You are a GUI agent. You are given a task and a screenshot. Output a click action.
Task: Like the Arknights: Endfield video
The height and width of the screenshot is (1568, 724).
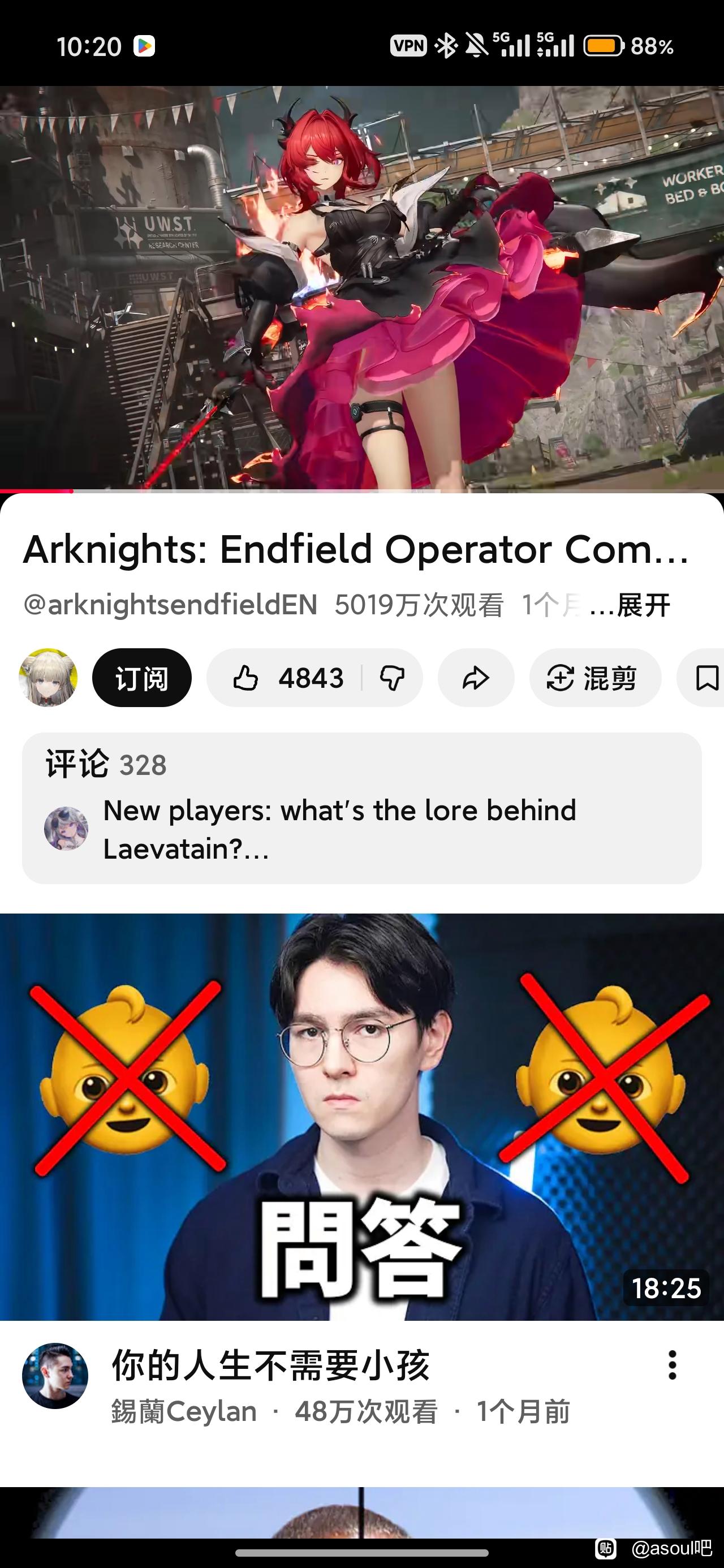click(x=286, y=678)
